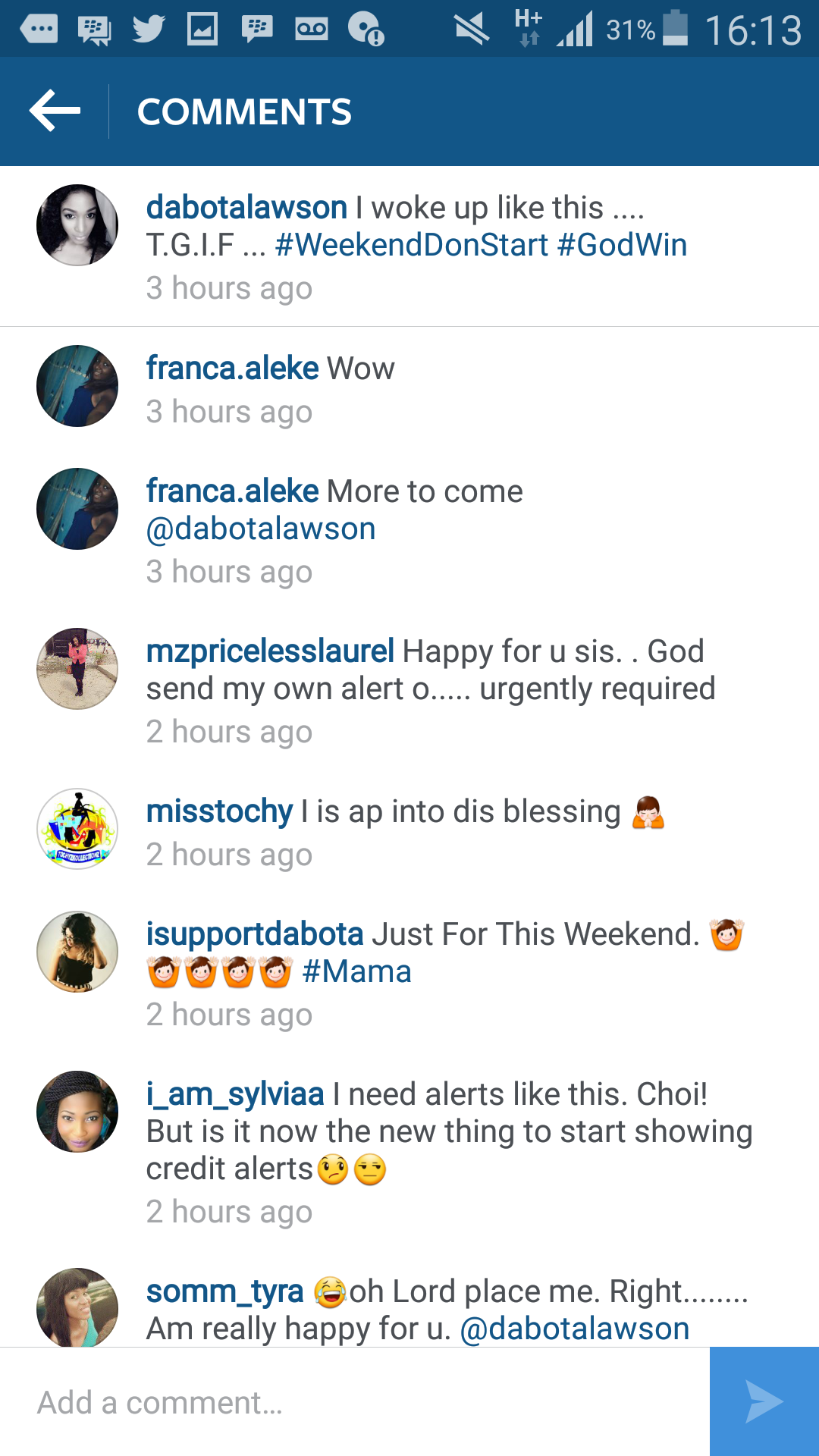This screenshot has width=819, height=1456.
Task: Tap @dabotalawson mention in somm_tyra's comment
Action: click(575, 1329)
